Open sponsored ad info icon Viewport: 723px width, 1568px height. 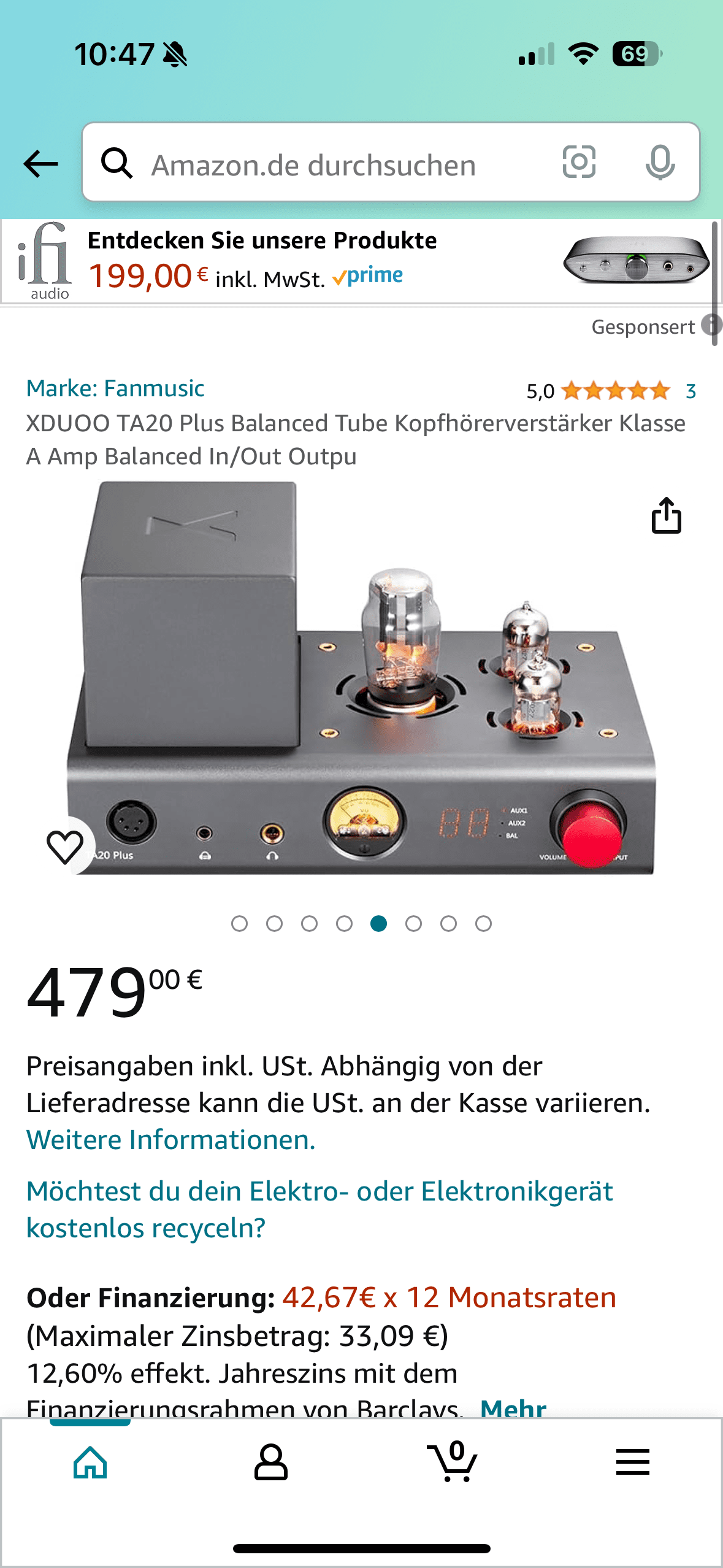tap(711, 325)
